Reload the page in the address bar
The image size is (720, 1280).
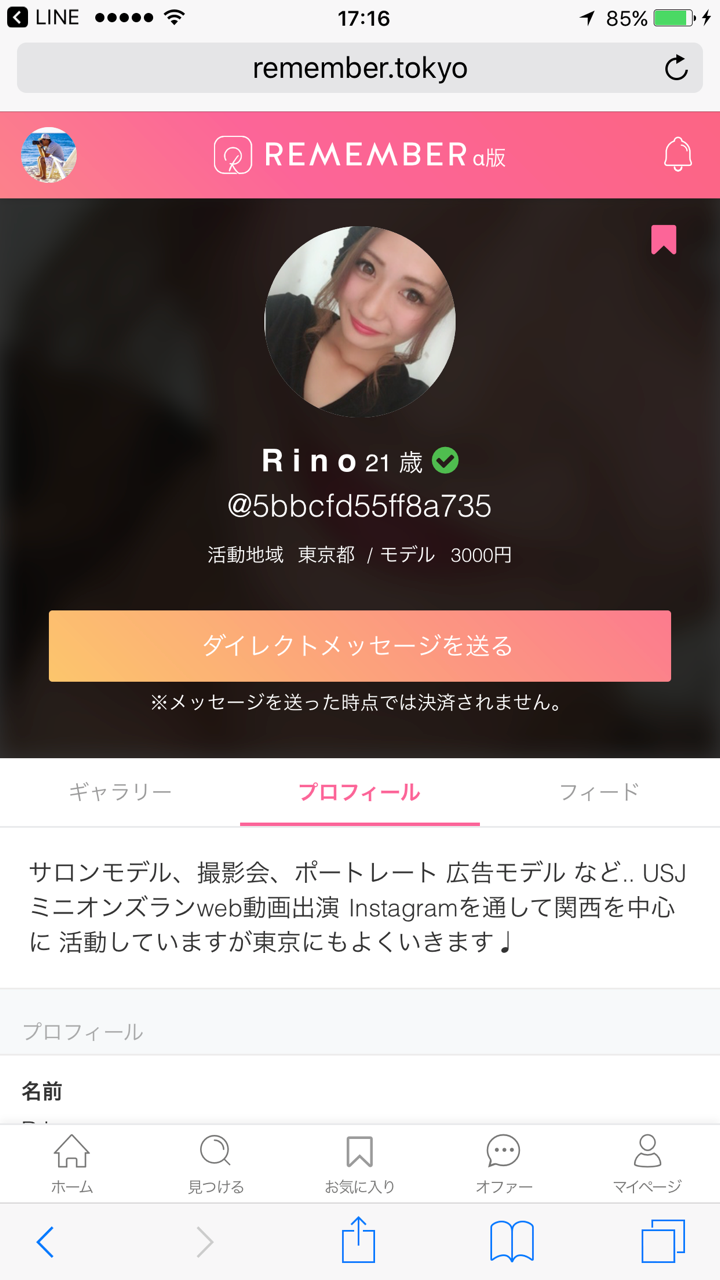(676, 68)
